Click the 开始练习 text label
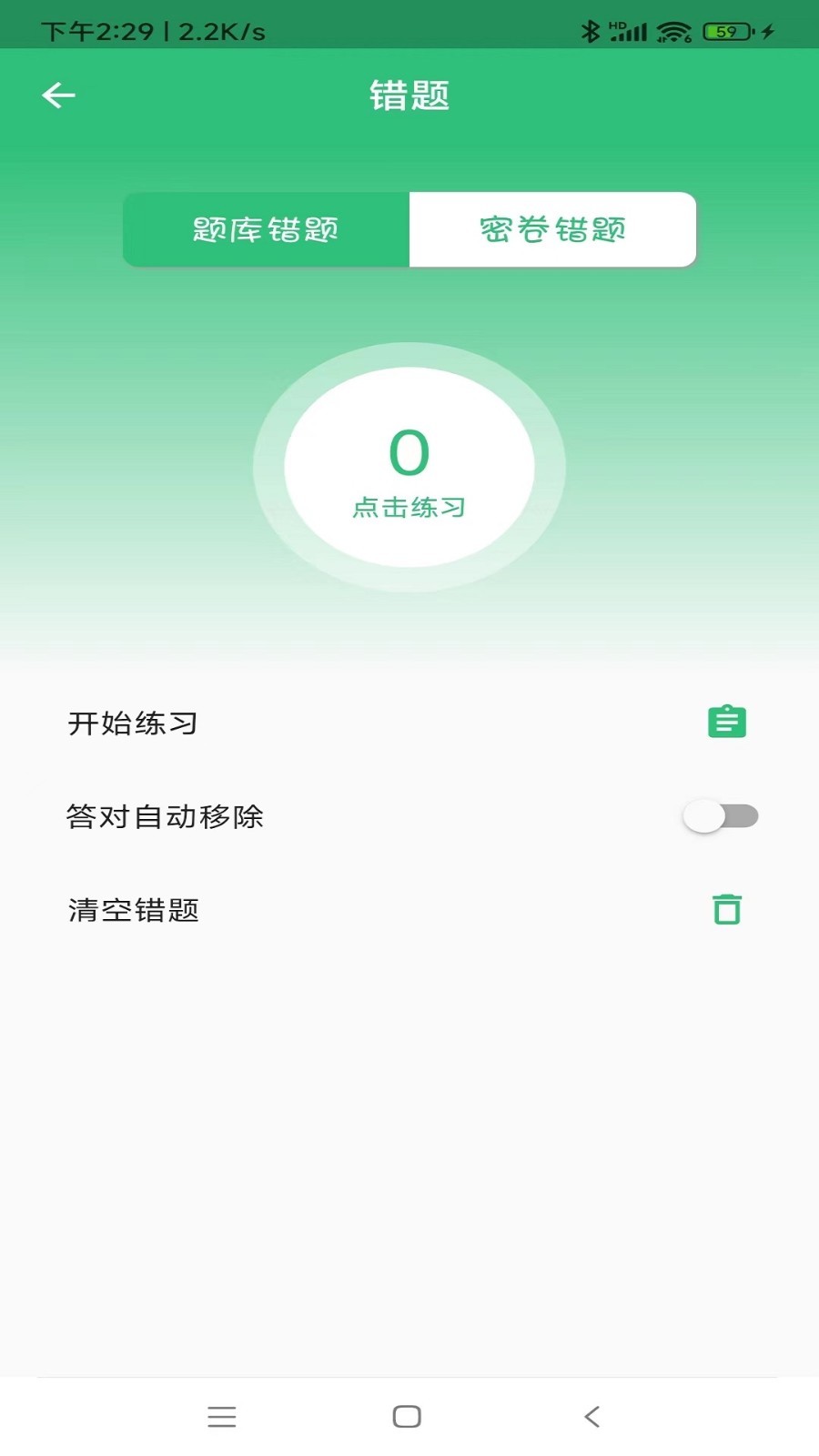The height and width of the screenshot is (1456, 819). click(x=133, y=723)
